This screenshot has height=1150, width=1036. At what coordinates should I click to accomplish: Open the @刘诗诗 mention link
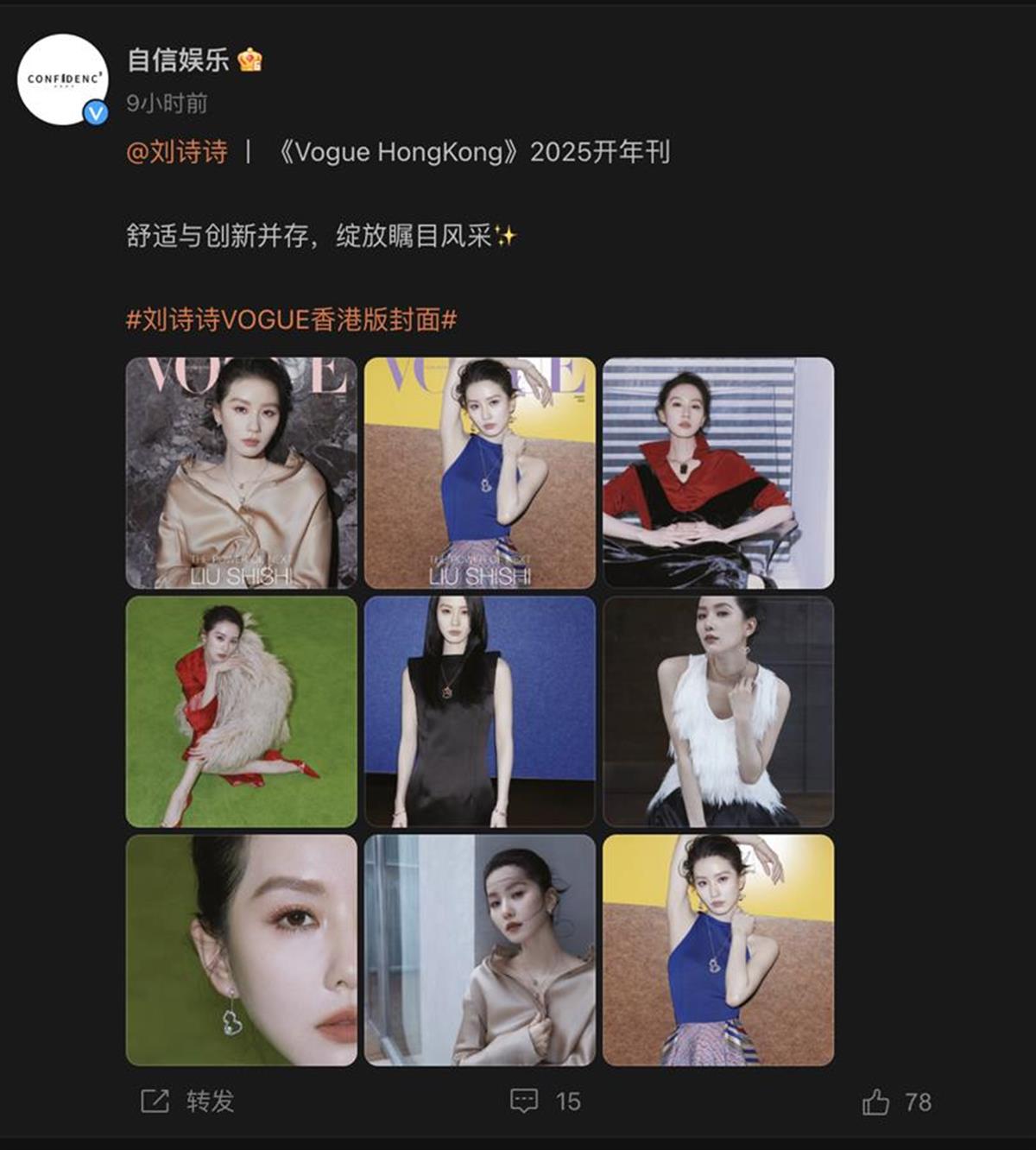tap(177, 153)
